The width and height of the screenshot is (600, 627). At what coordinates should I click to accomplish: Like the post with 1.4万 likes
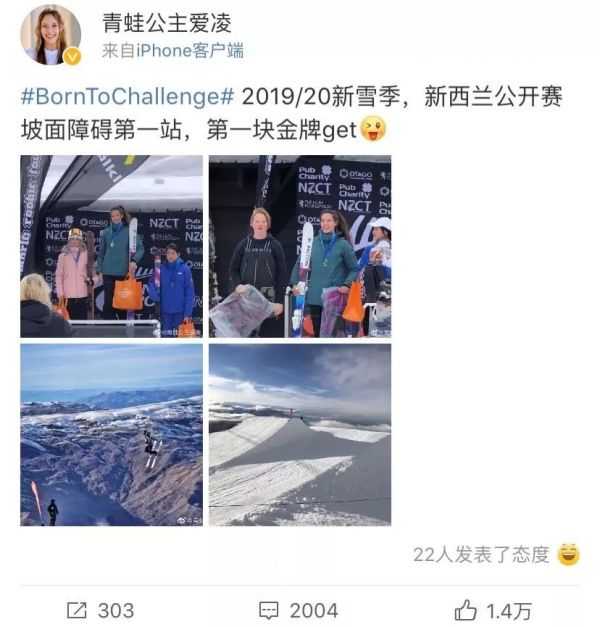click(493, 609)
